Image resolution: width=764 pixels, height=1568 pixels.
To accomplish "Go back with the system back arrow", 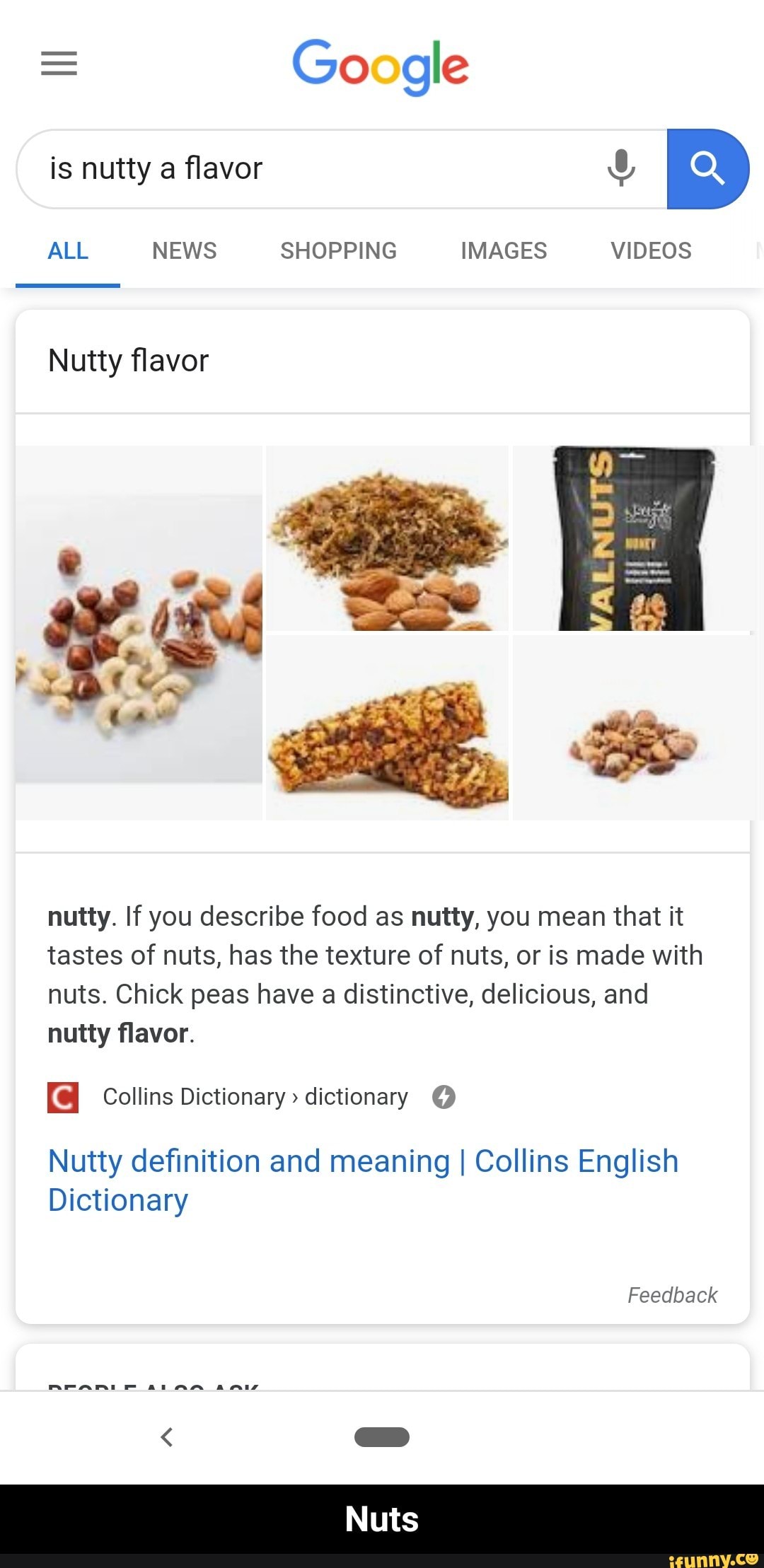I will pos(167,1436).
